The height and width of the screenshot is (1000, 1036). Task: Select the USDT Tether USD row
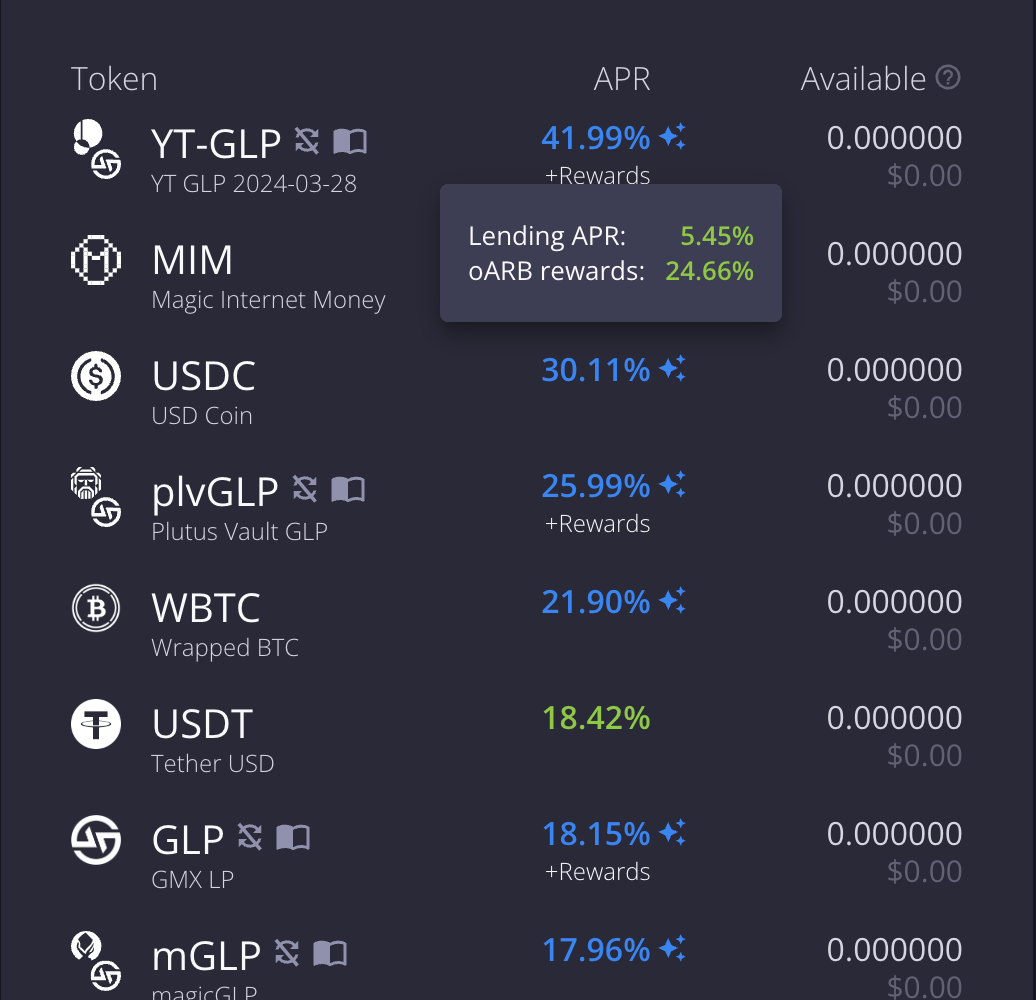click(x=202, y=724)
